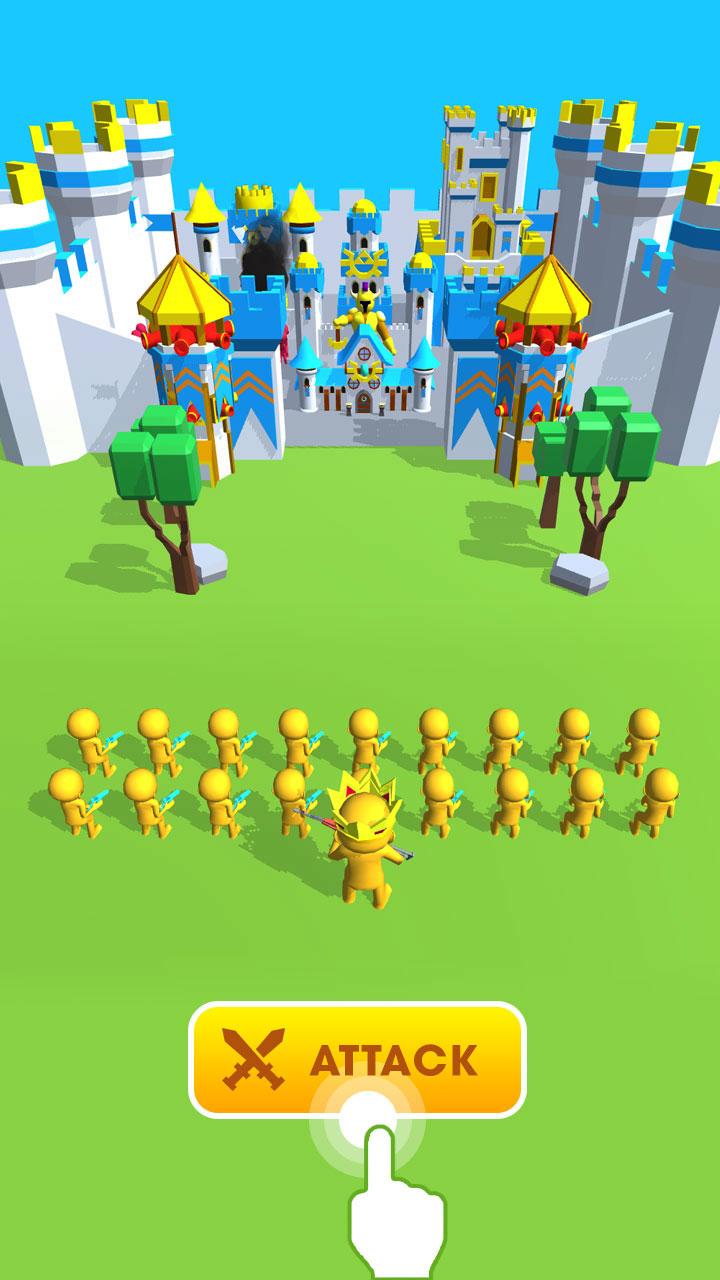The image size is (720, 1280).
Task: Tap the ATTACK button
Action: pos(357,1060)
